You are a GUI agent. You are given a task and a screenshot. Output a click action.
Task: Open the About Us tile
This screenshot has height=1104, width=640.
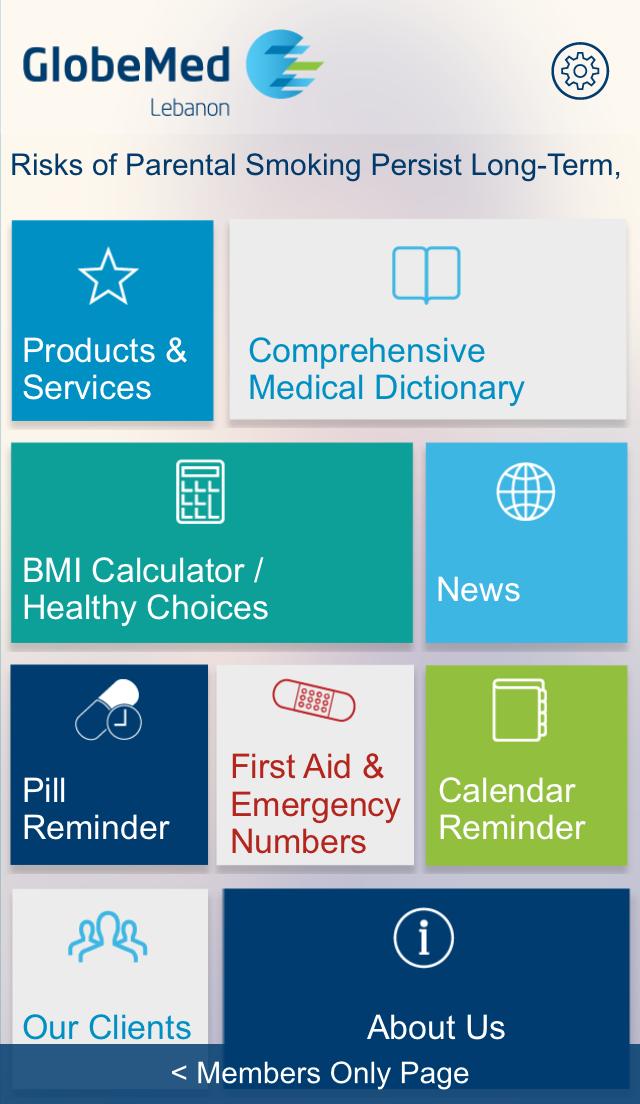pos(427,965)
